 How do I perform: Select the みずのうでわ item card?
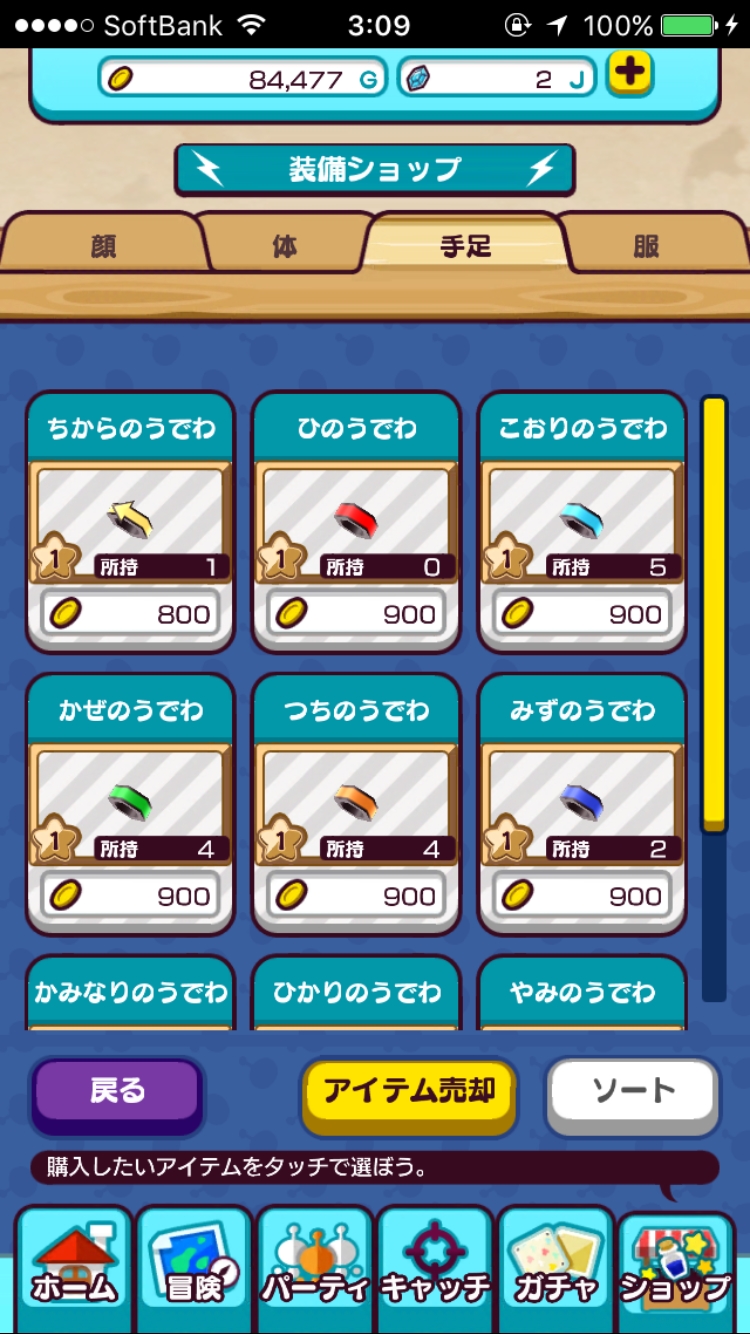582,804
